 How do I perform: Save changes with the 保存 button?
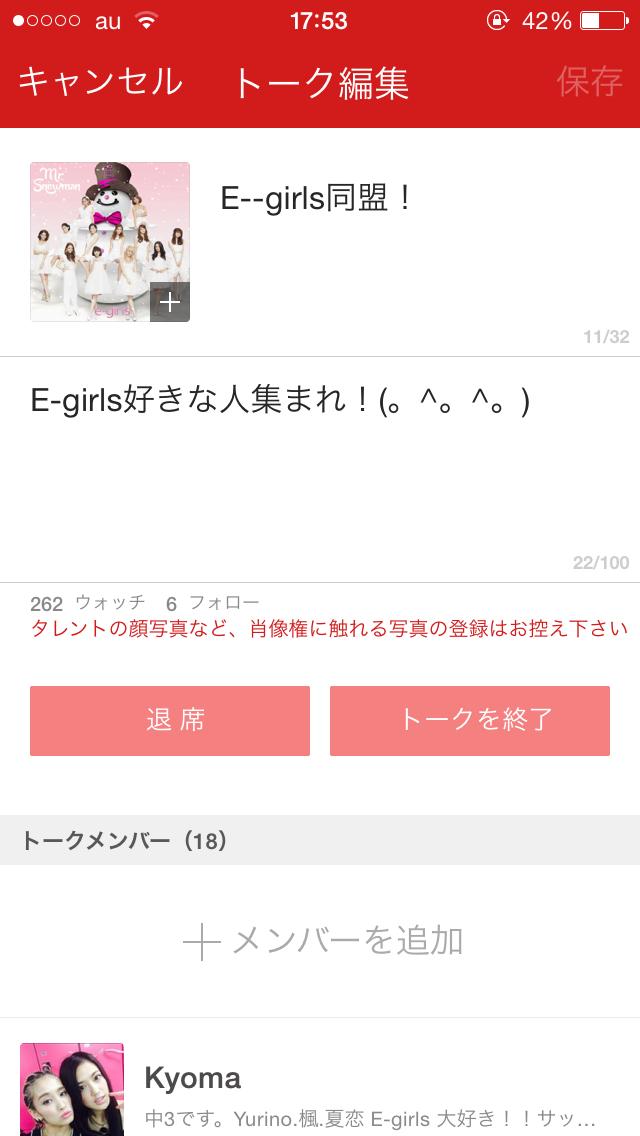pyautogui.click(x=589, y=82)
